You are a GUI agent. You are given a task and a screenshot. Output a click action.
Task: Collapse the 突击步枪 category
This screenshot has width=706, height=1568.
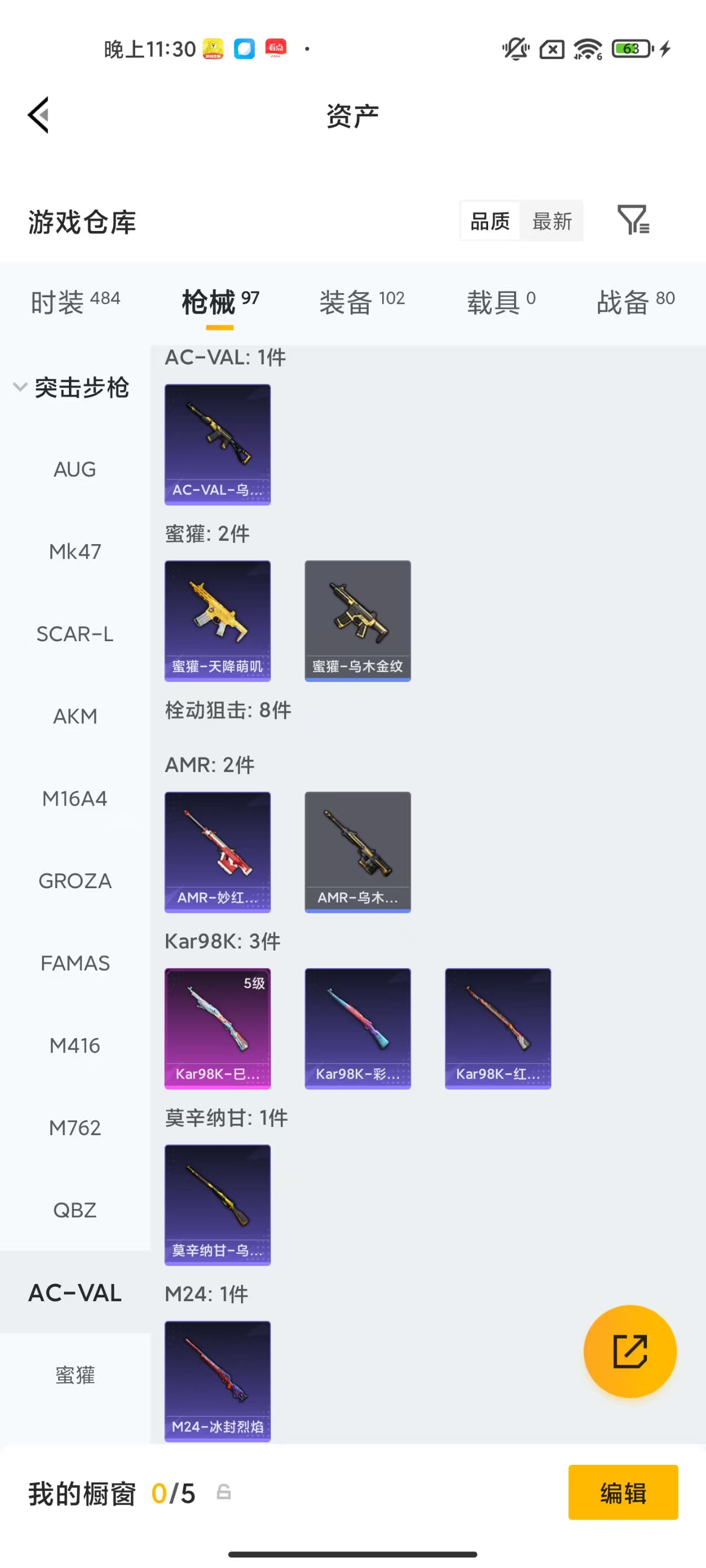pyautogui.click(x=72, y=388)
